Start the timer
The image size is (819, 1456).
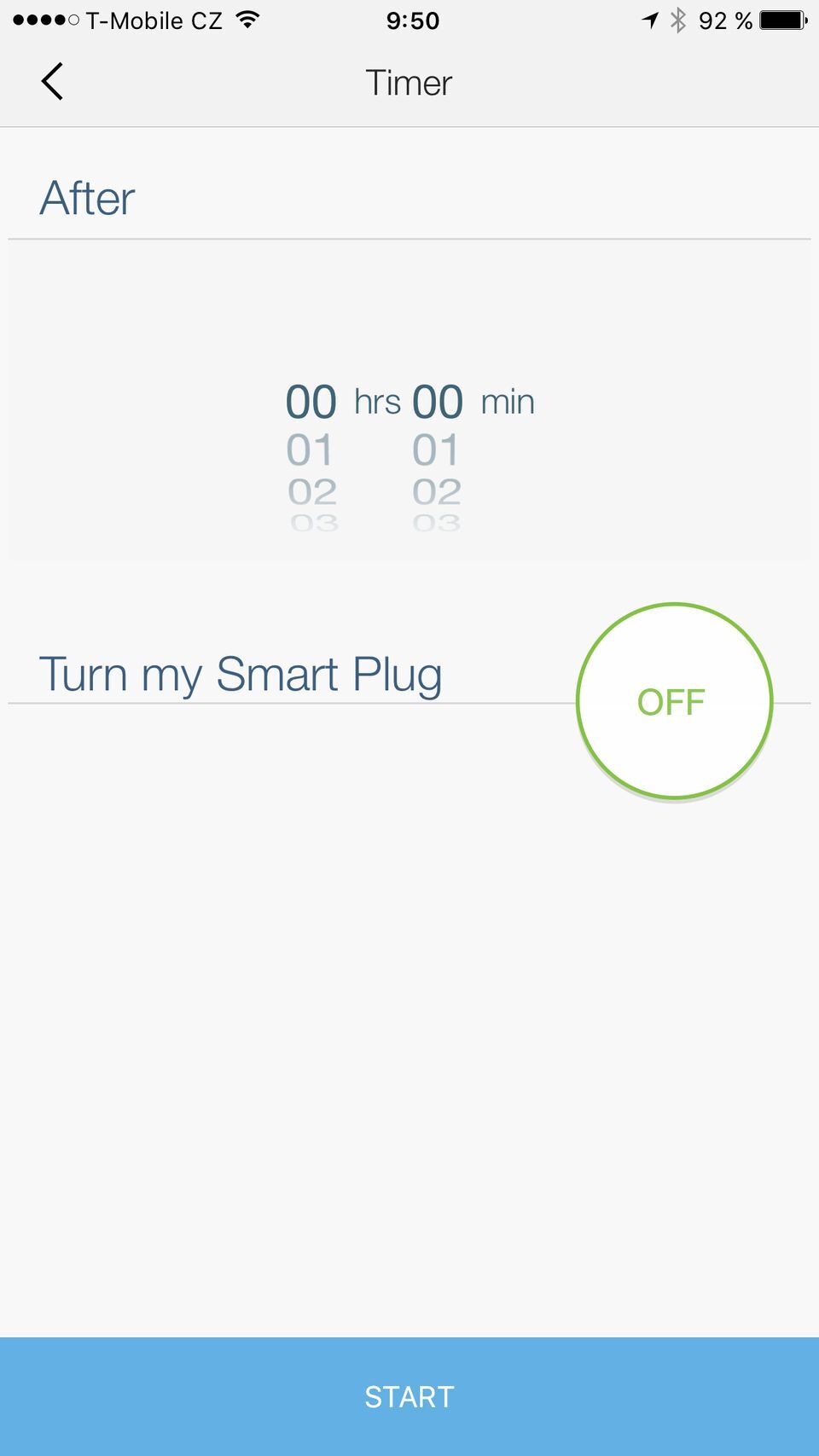pos(409,1396)
